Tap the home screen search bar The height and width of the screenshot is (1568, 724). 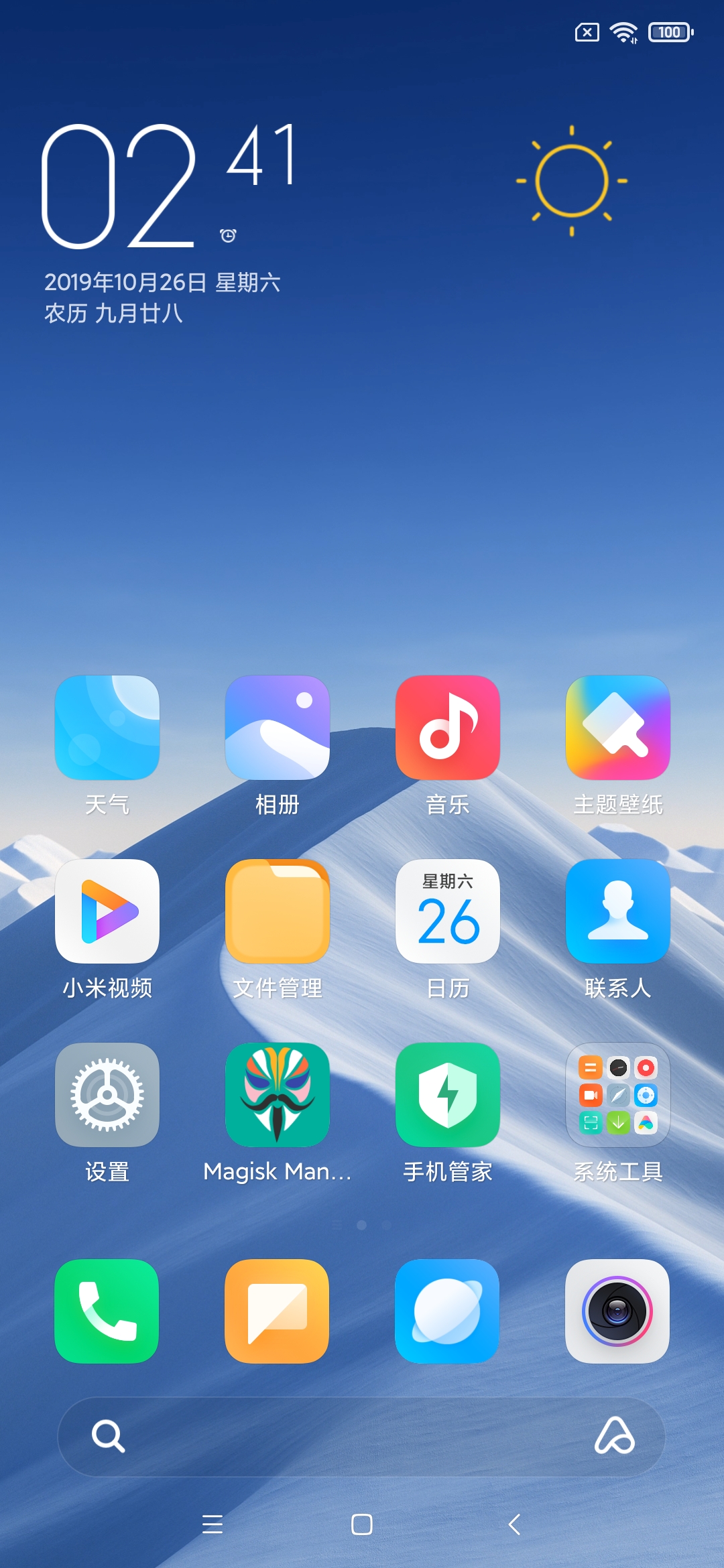pyautogui.click(x=335, y=1437)
